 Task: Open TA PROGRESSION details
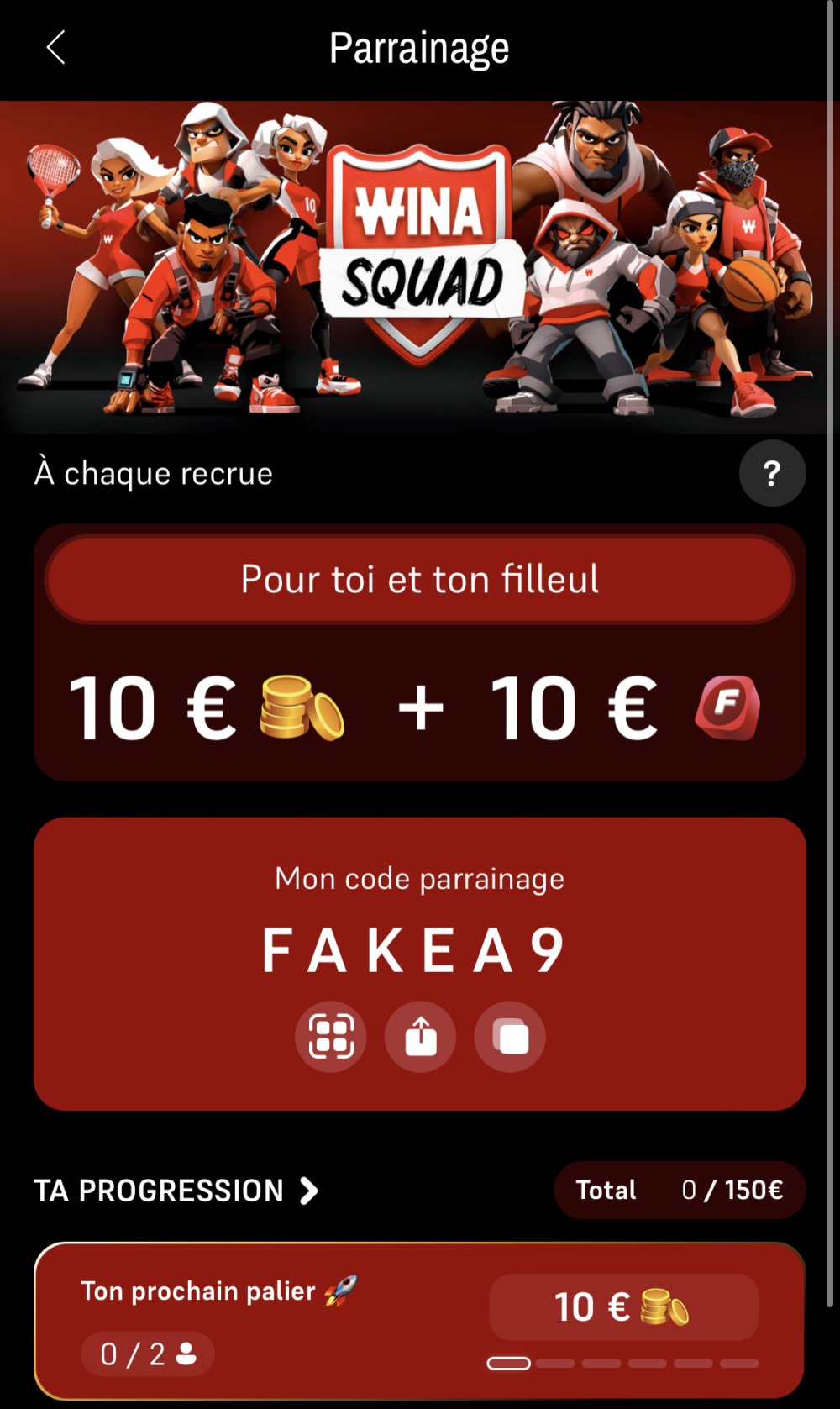[x=176, y=1191]
